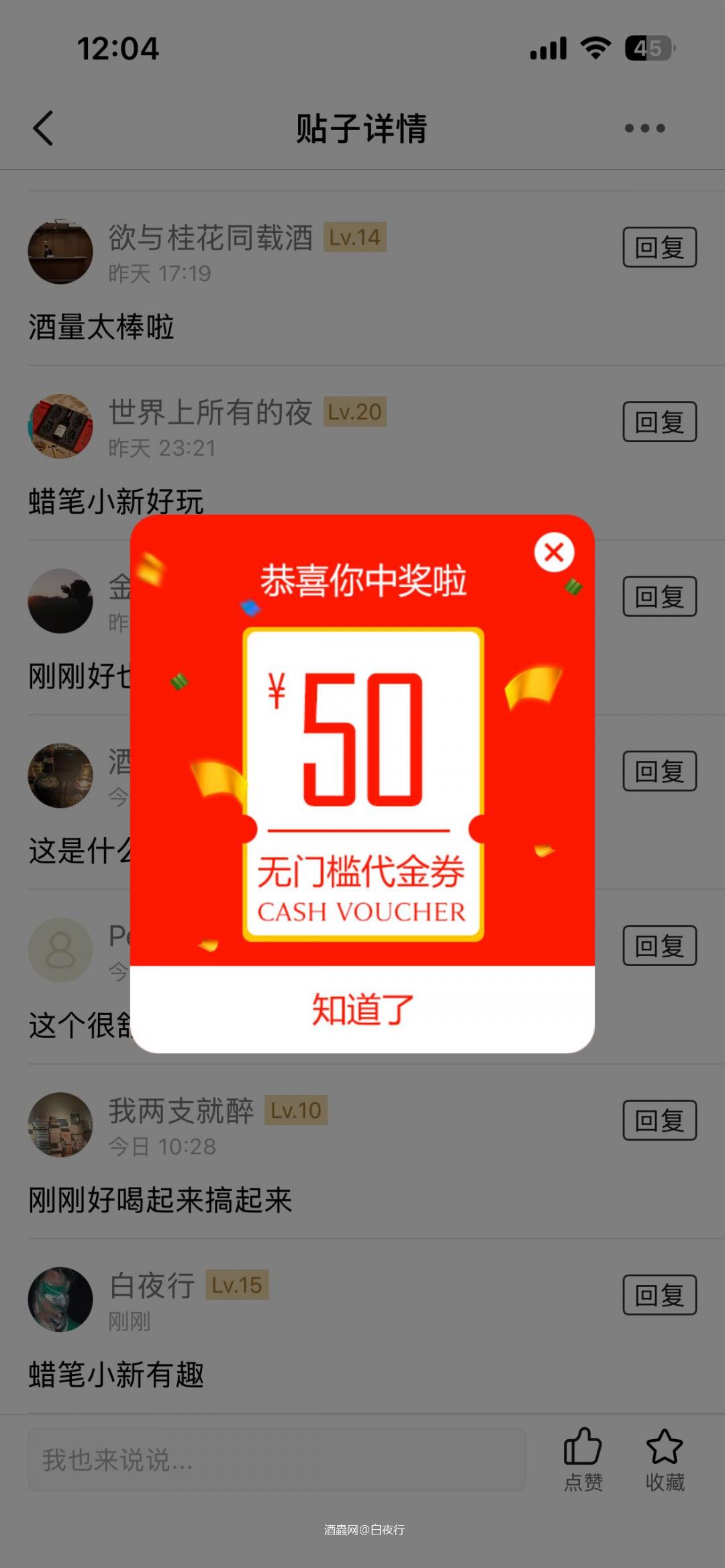The width and height of the screenshot is (725, 1568).
Task: Tap the Lv.14 level badge
Action: click(354, 236)
